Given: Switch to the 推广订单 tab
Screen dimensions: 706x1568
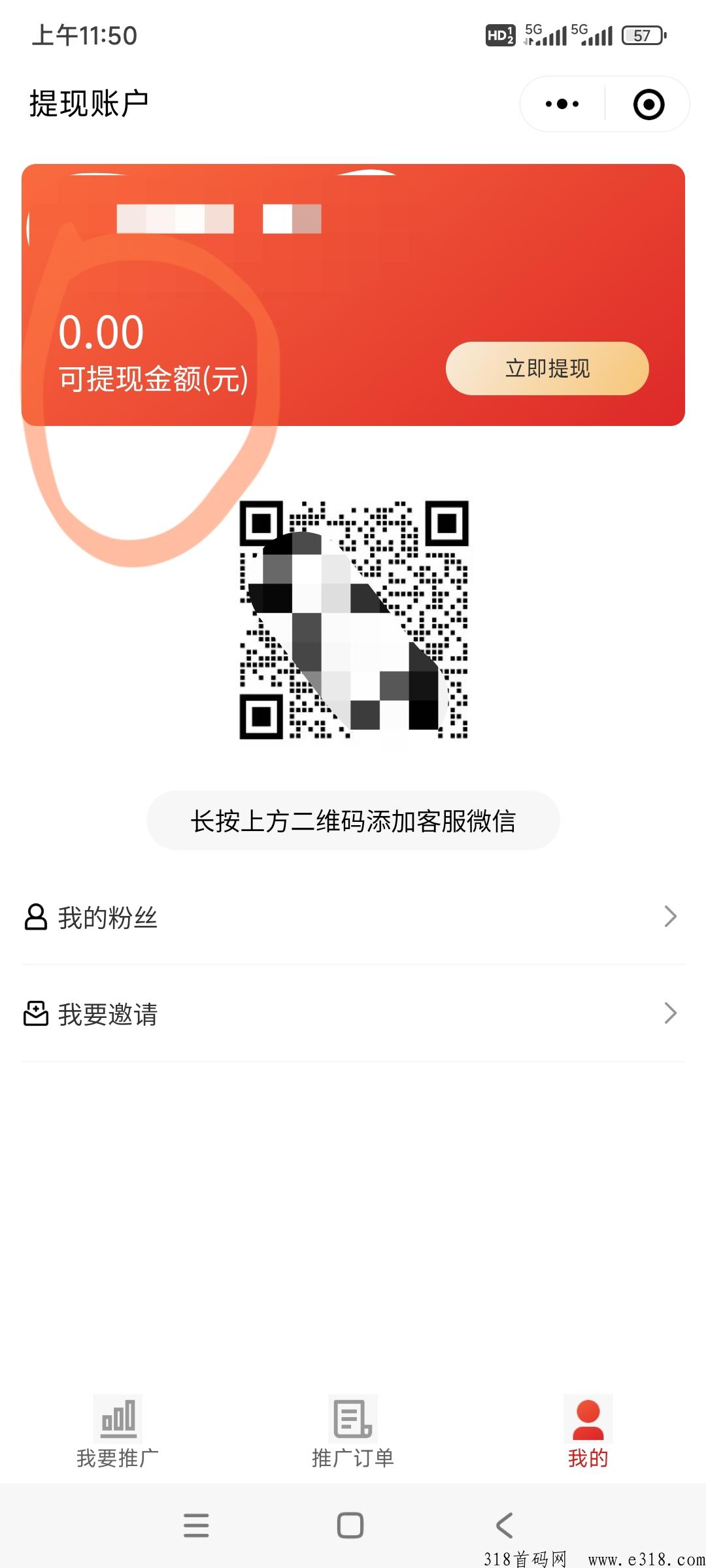Looking at the screenshot, I should coord(353,1432).
